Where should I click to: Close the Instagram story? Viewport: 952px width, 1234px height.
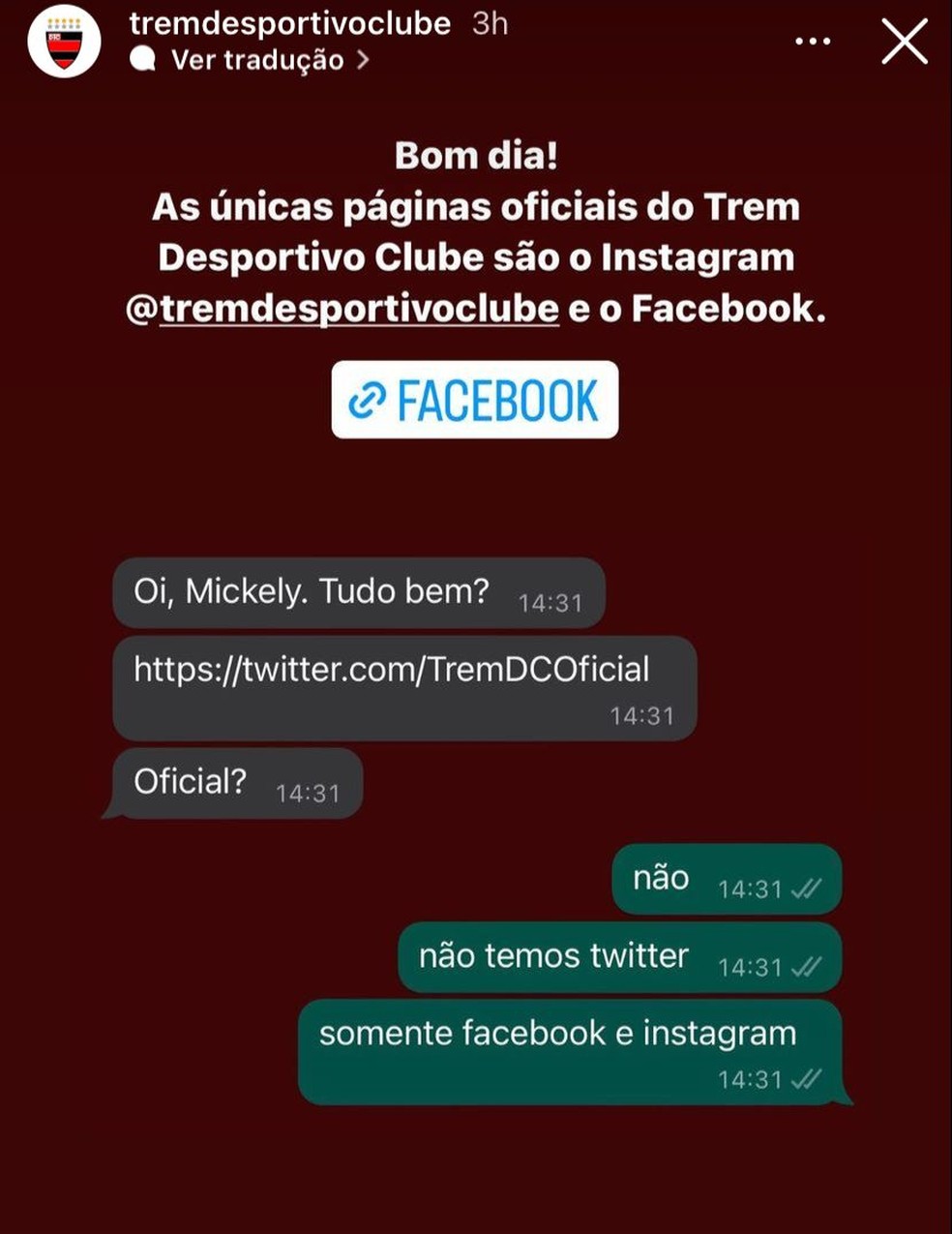pos(904,43)
